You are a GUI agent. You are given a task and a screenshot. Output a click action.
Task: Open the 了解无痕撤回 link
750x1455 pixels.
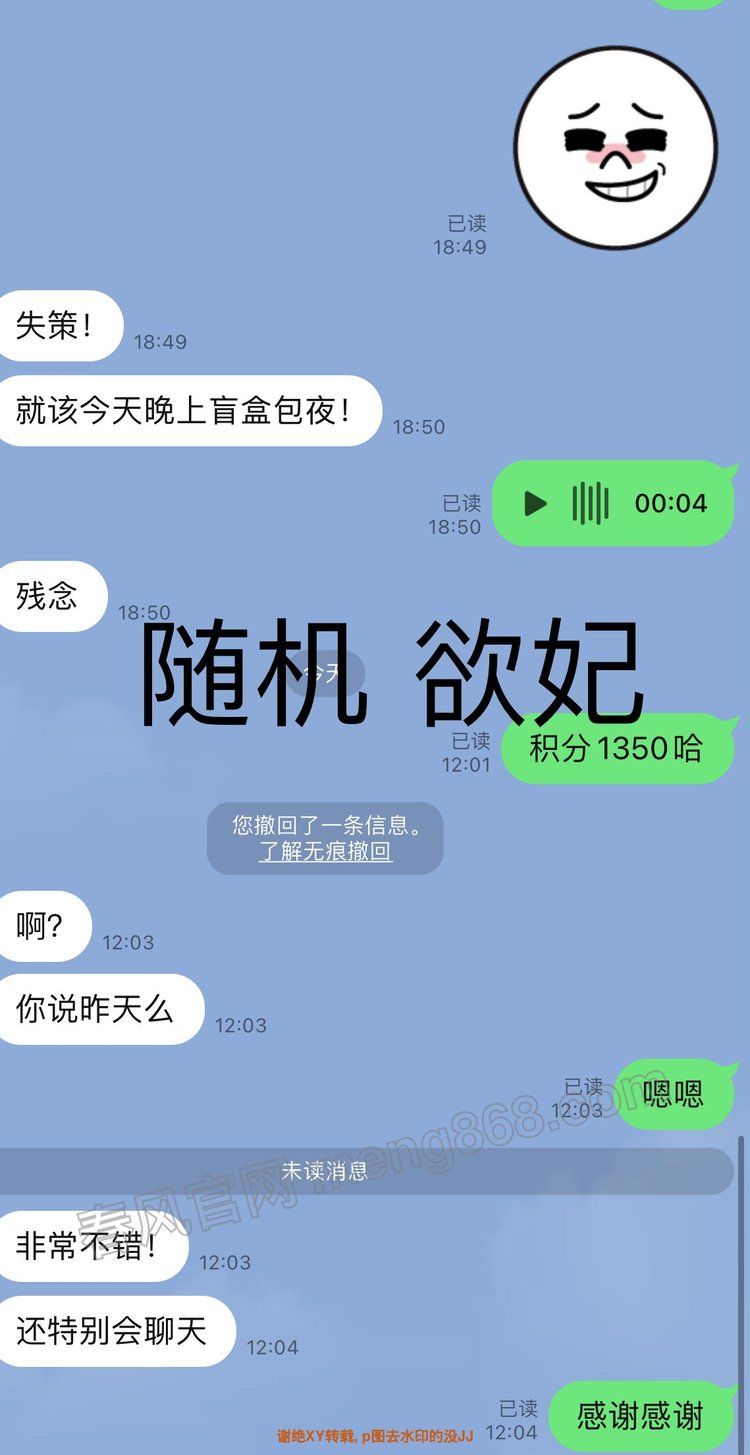(x=325, y=852)
